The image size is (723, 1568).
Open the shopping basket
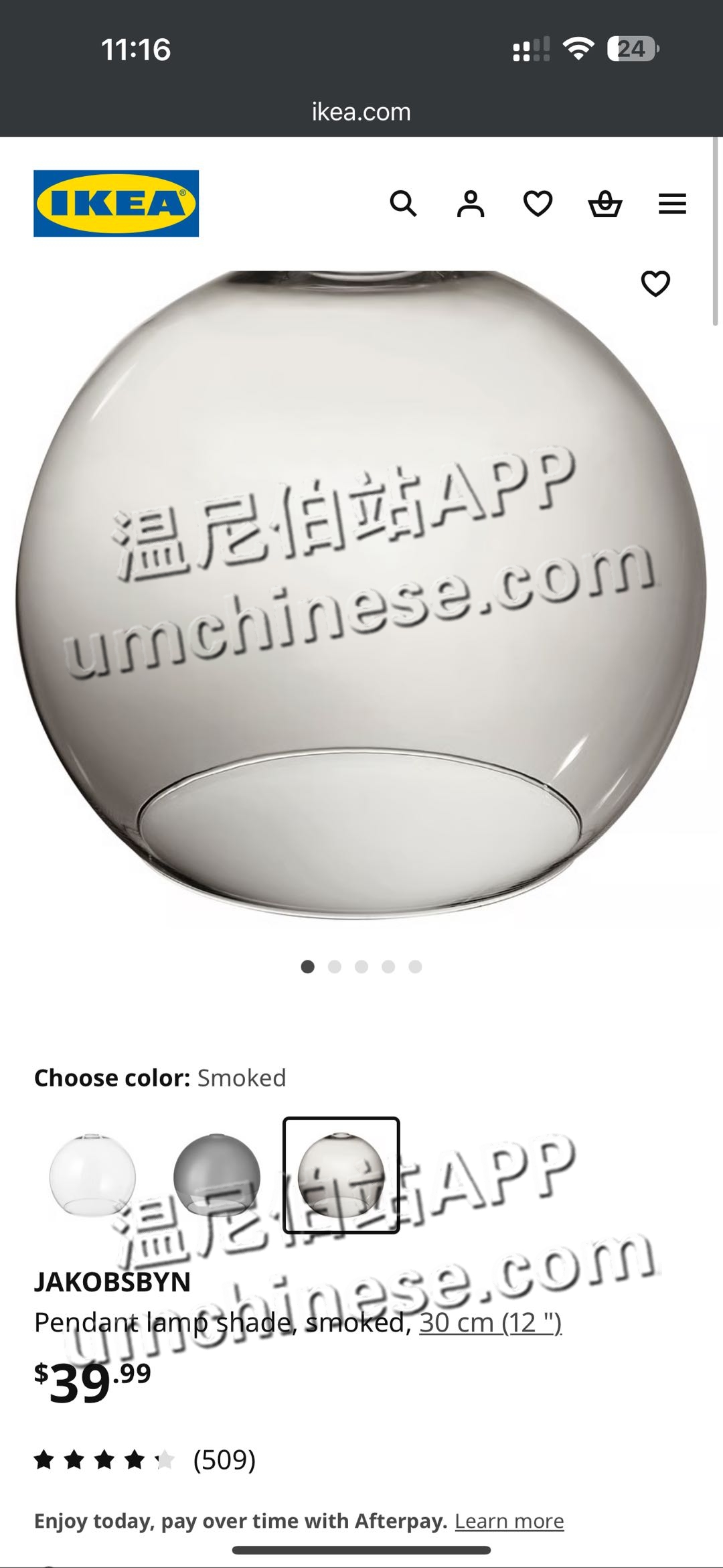(x=605, y=204)
